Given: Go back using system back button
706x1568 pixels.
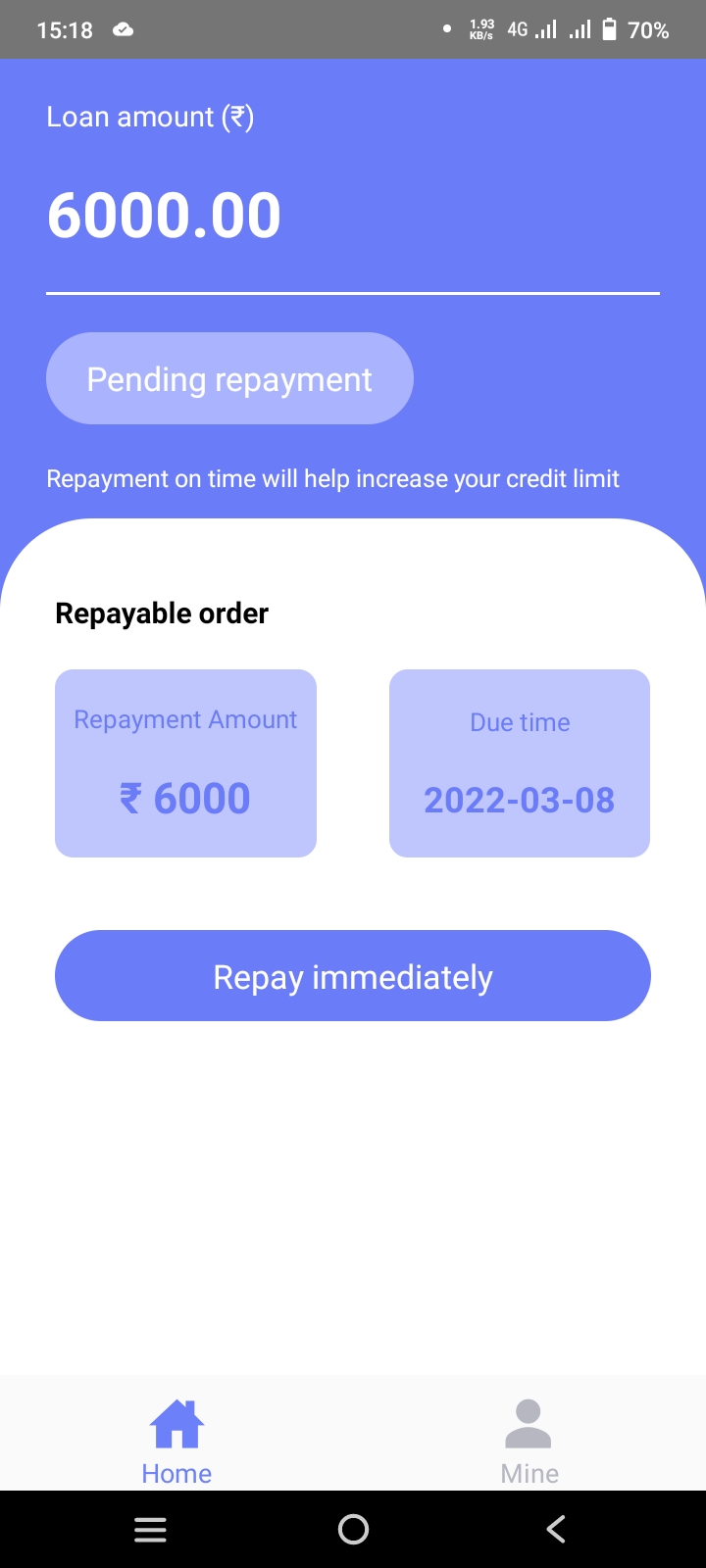Looking at the screenshot, I should 555,1529.
